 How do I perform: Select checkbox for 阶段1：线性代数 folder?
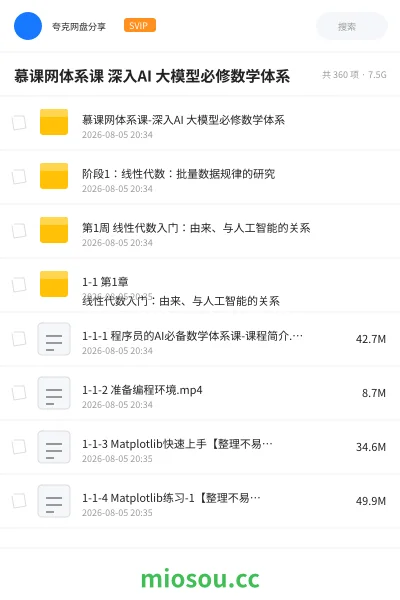(x=19, y=177)
